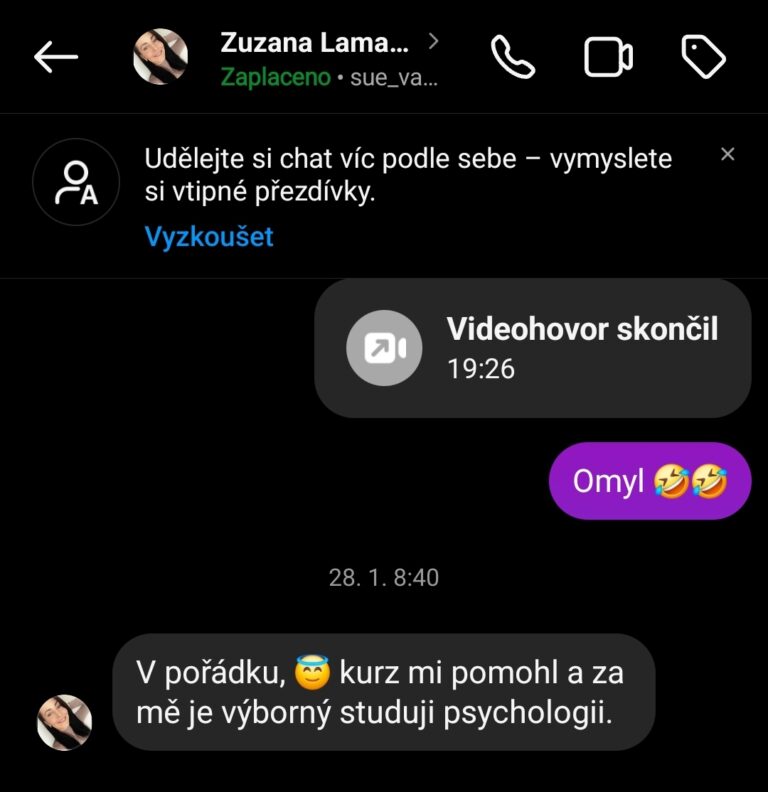Start a voice call with Zuzana
Image resolution: width=768 pixels, height=792 pixels.
(x=513, y=58)
